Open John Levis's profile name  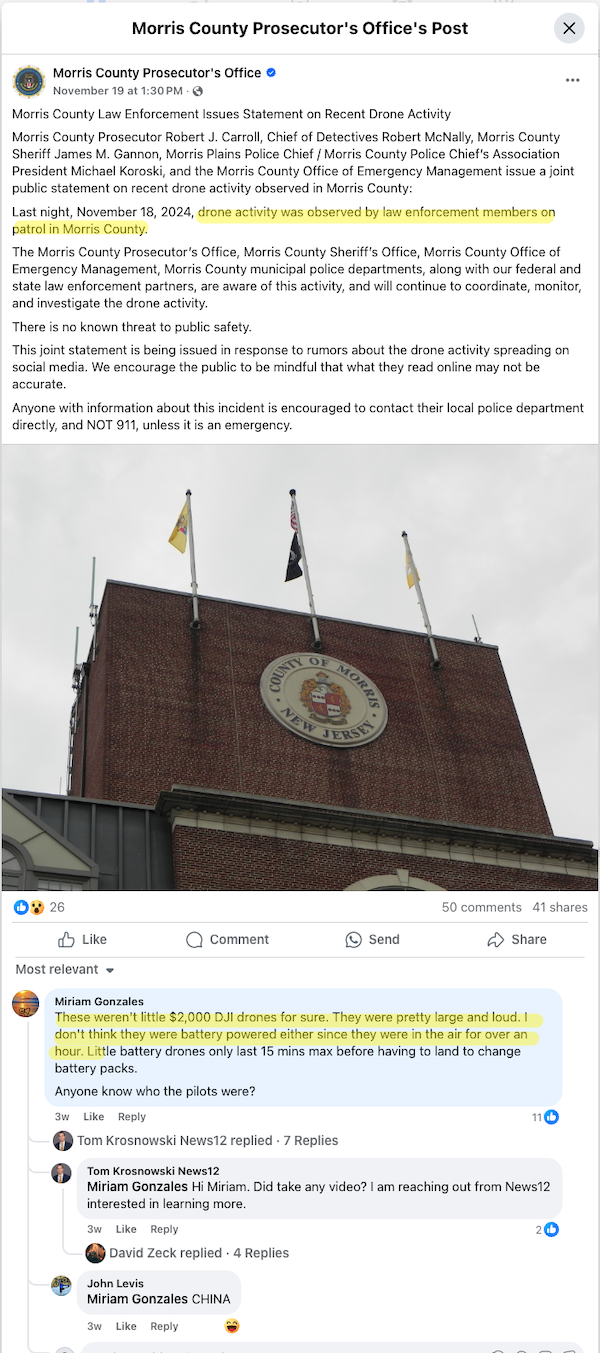pyautogui.click(x=115, y=1283)
